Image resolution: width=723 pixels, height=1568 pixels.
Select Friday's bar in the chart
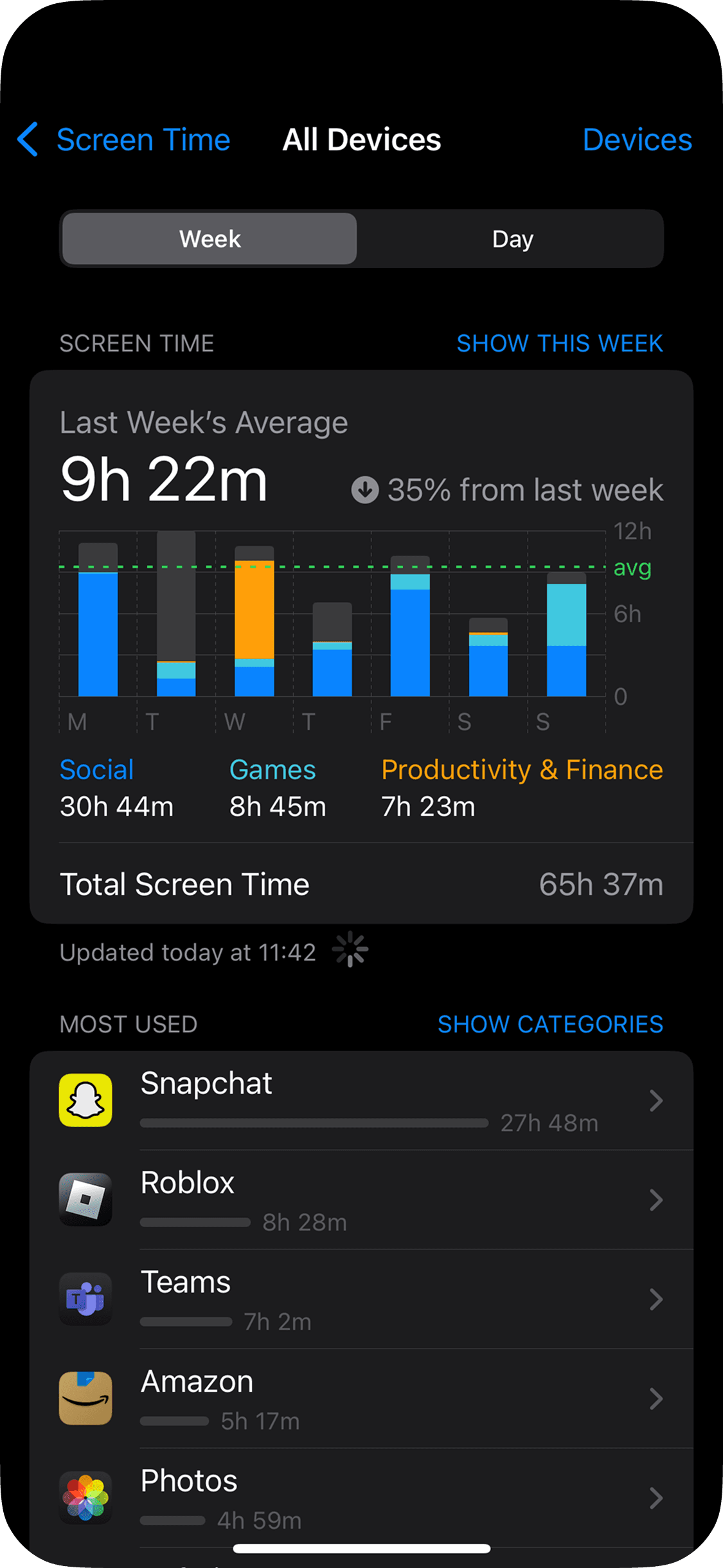click(410, 627)
